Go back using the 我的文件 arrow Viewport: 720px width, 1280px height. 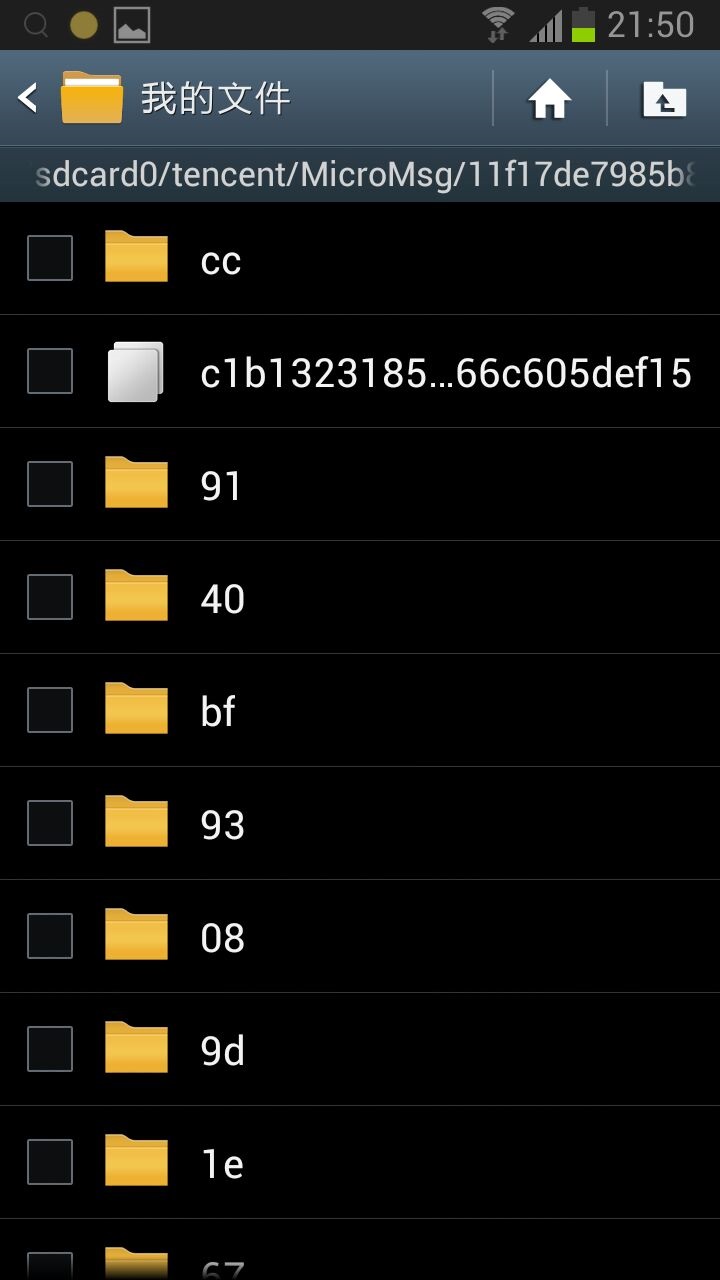[28, 98]
